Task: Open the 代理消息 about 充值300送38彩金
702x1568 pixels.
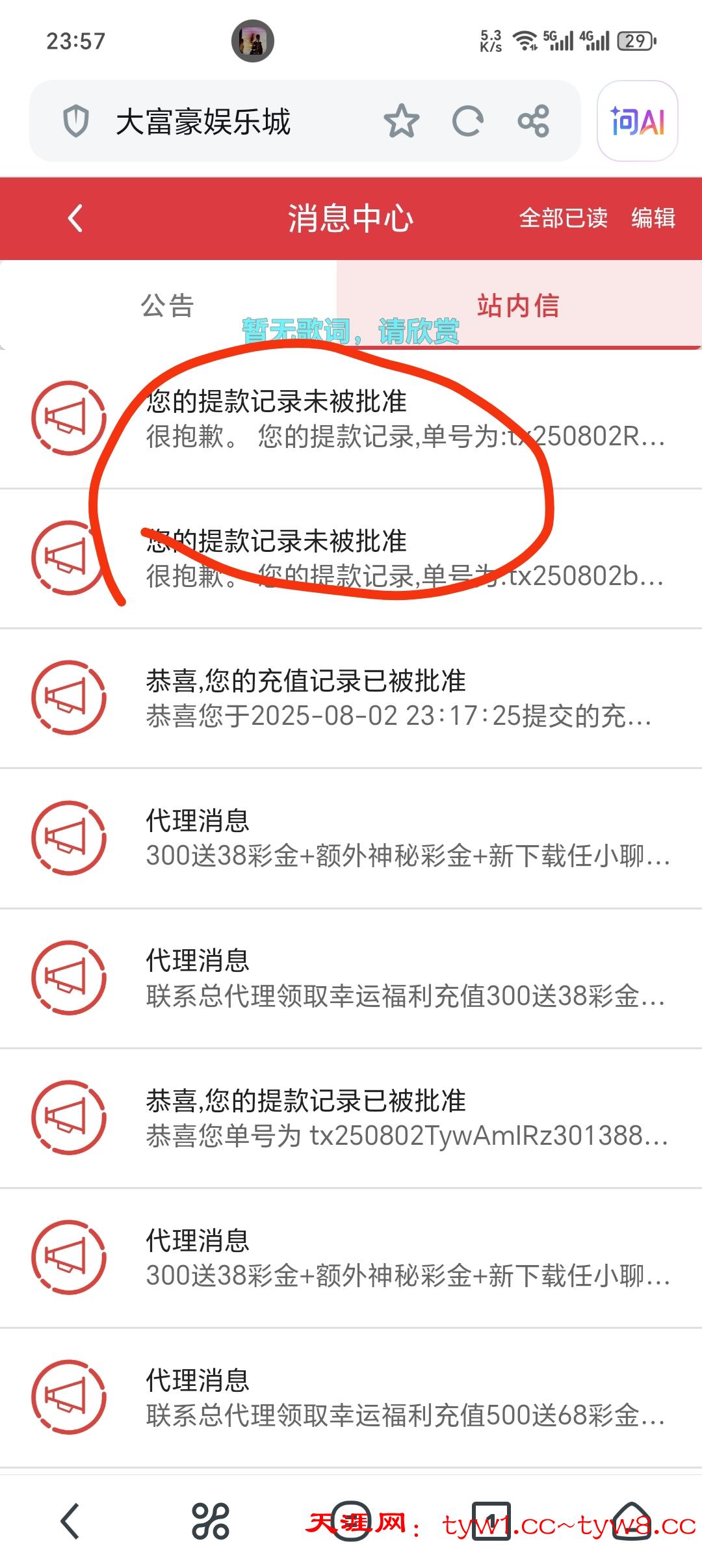Action: [x=404, y=978]
